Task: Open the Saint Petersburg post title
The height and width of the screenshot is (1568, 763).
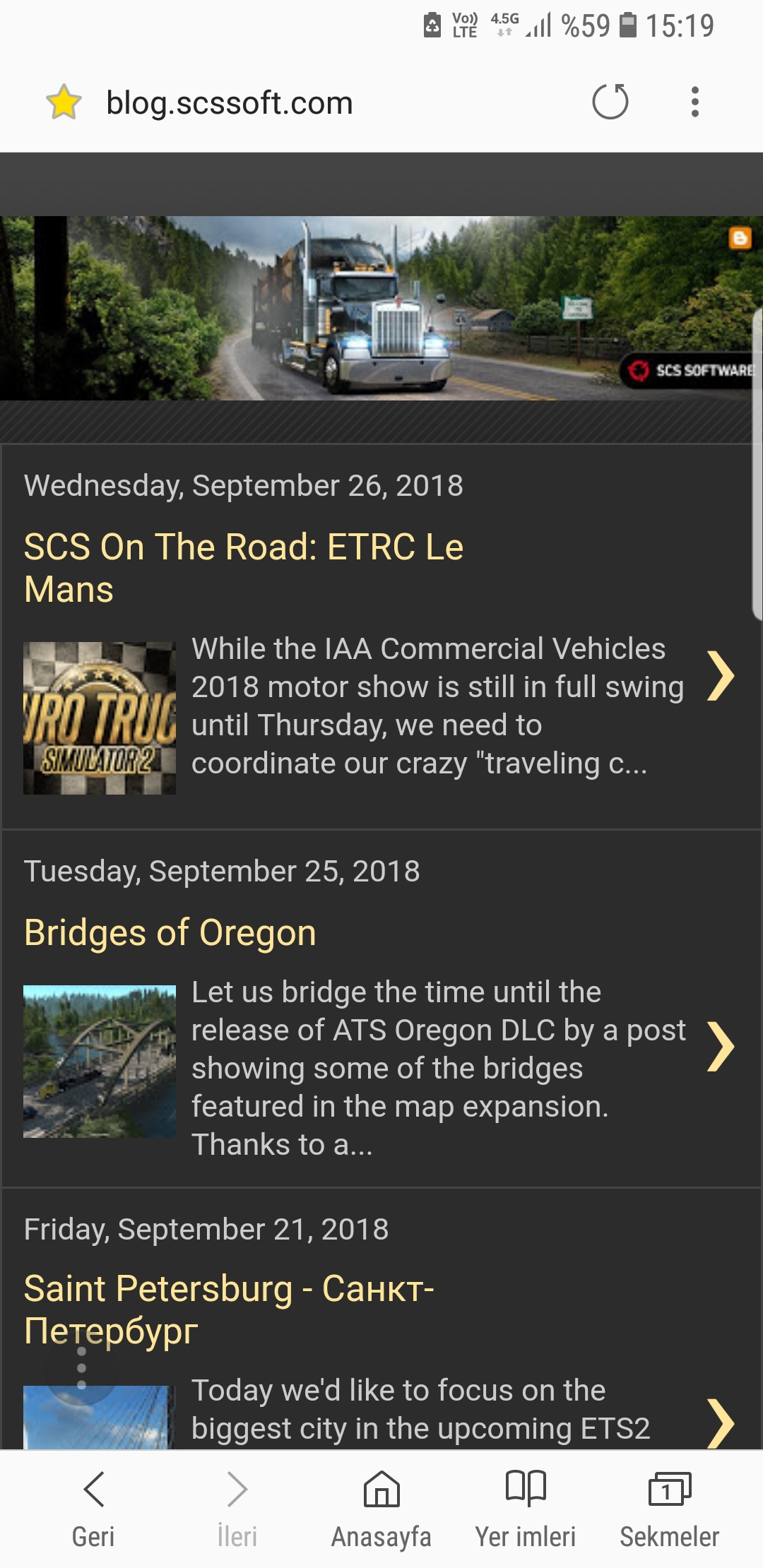Action: tap(229, 1309)
